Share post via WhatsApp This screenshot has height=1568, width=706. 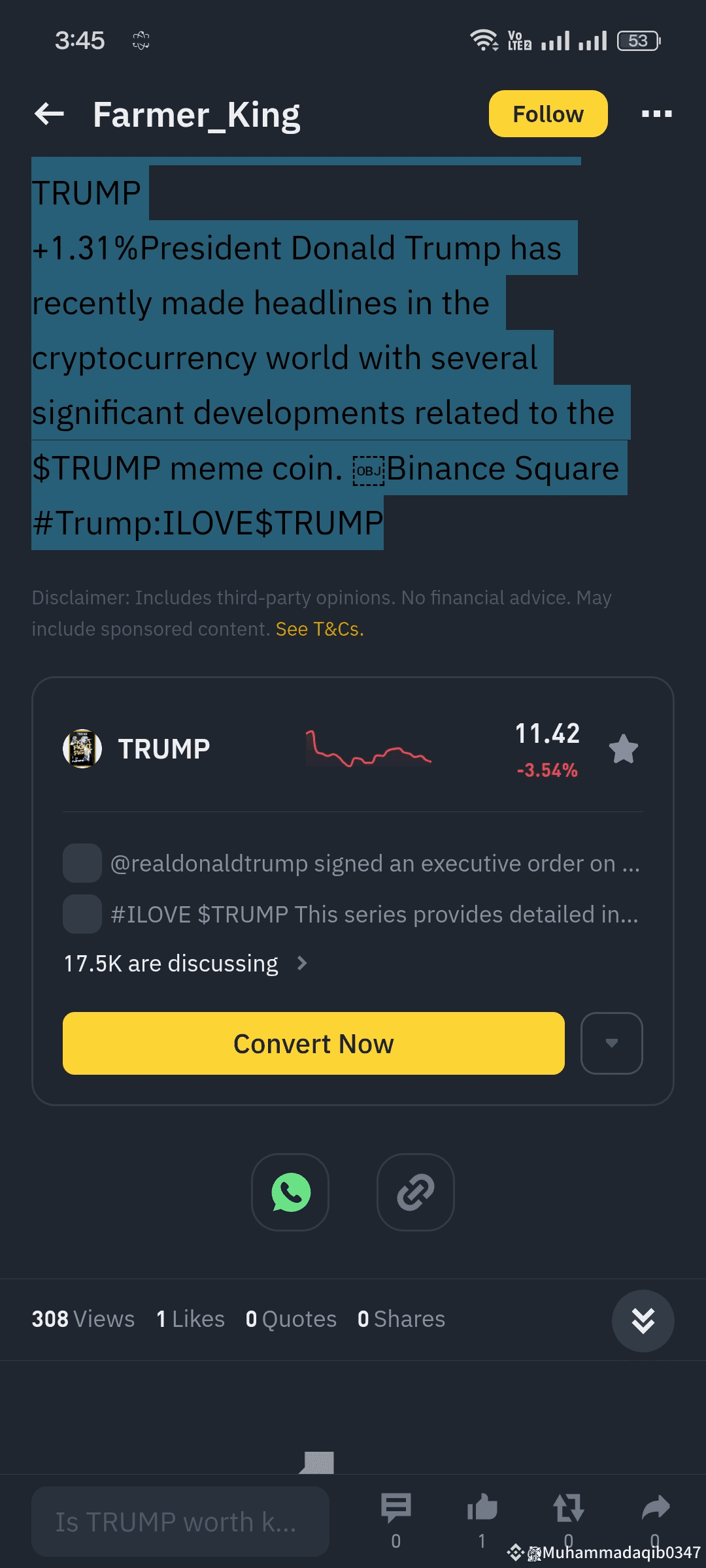(290, 1192)
